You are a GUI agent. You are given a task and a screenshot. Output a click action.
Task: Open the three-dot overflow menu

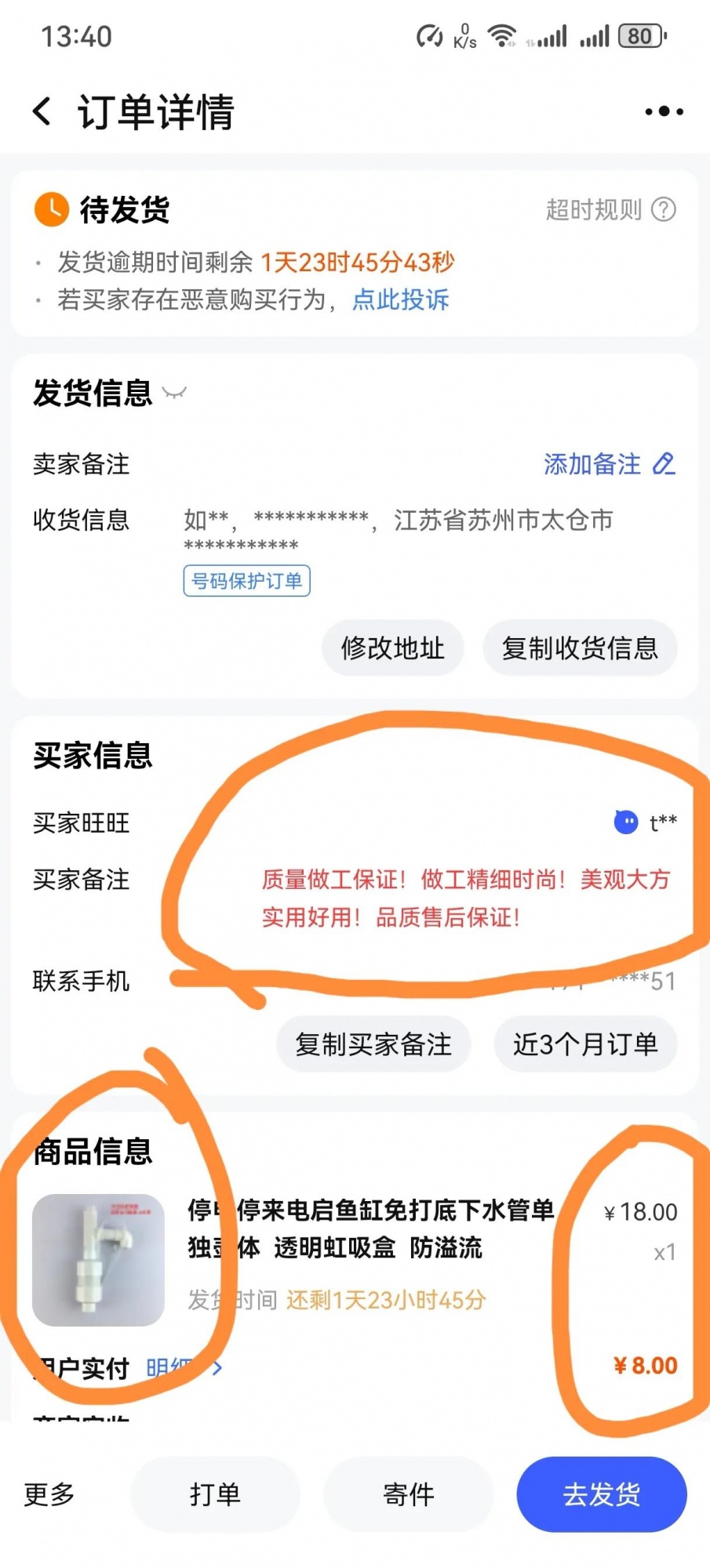(664, 112)
